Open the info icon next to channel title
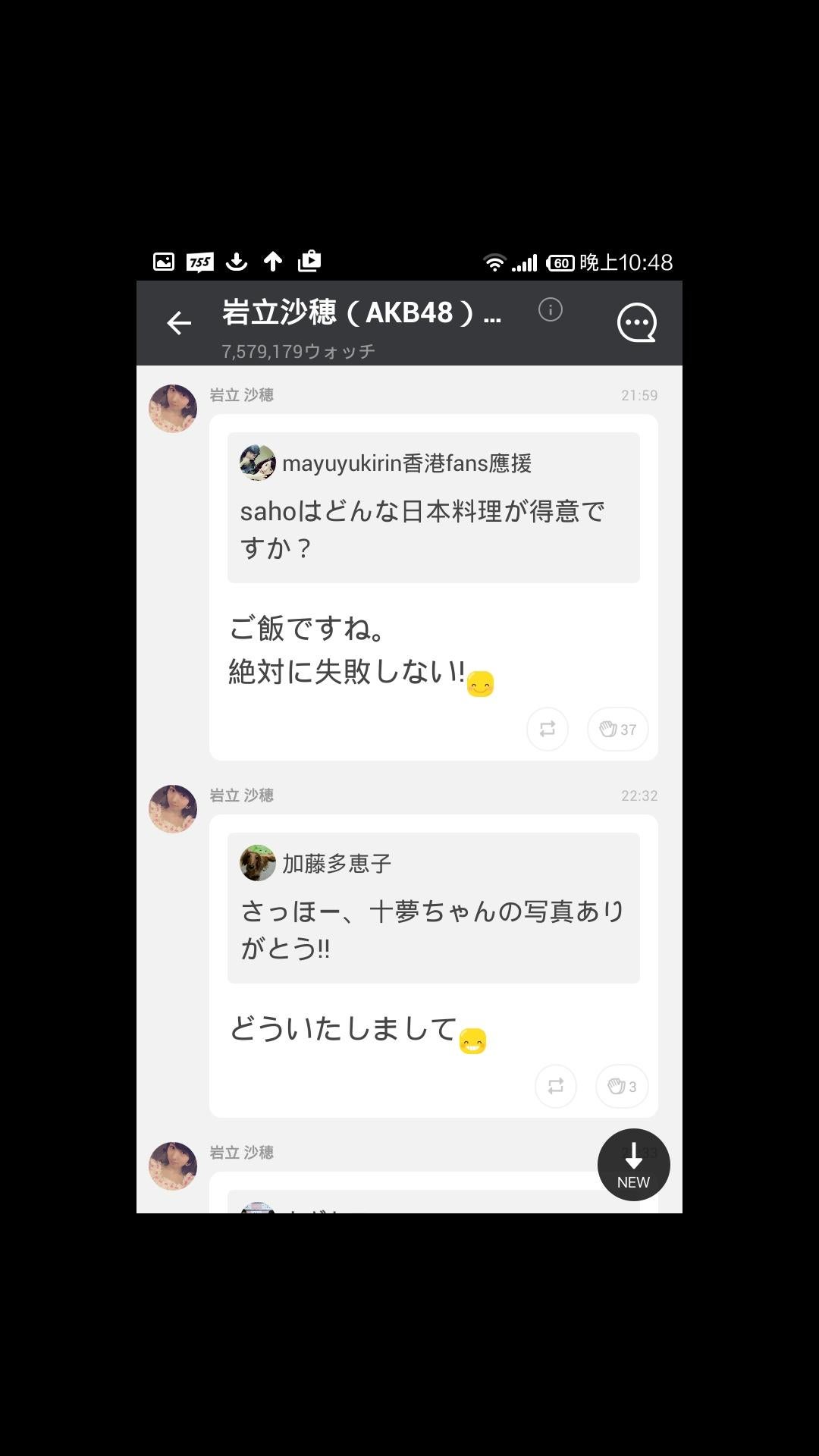819x1456 pixels. (x=551, y=310)
